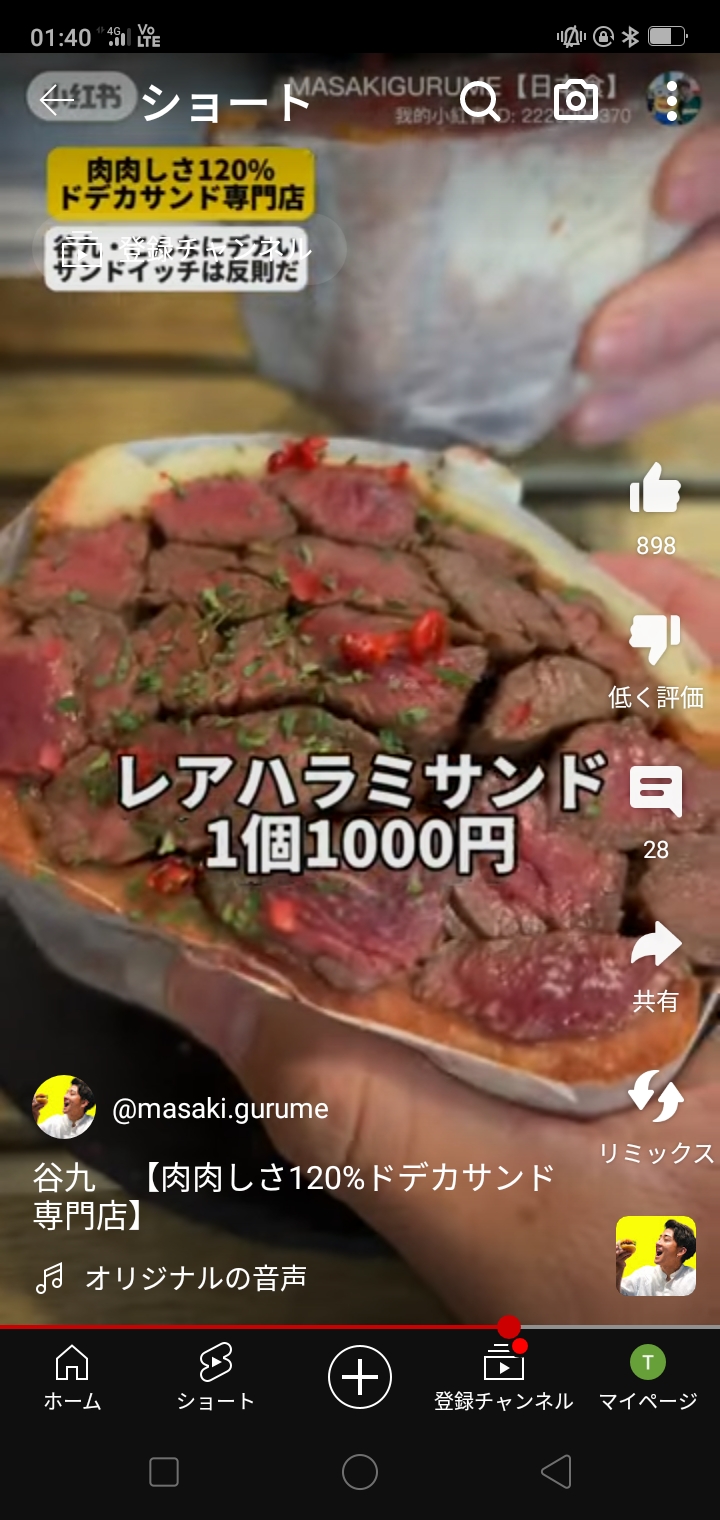Open the camera to create a Short

pyautogui.click(x=576, y=101)
